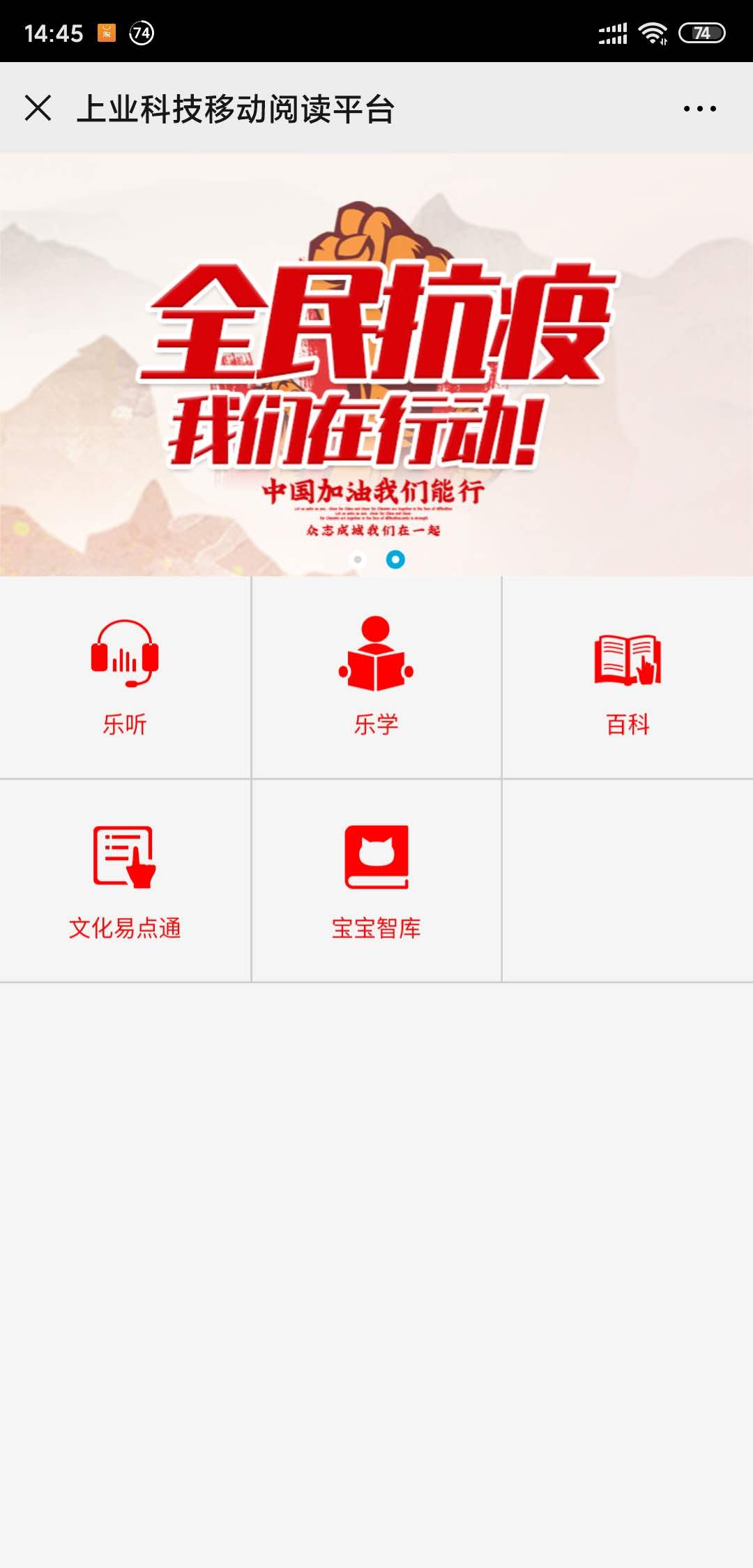
Task: Close the 上业科技移动阅读平台 page
Action: coord(38,108)
